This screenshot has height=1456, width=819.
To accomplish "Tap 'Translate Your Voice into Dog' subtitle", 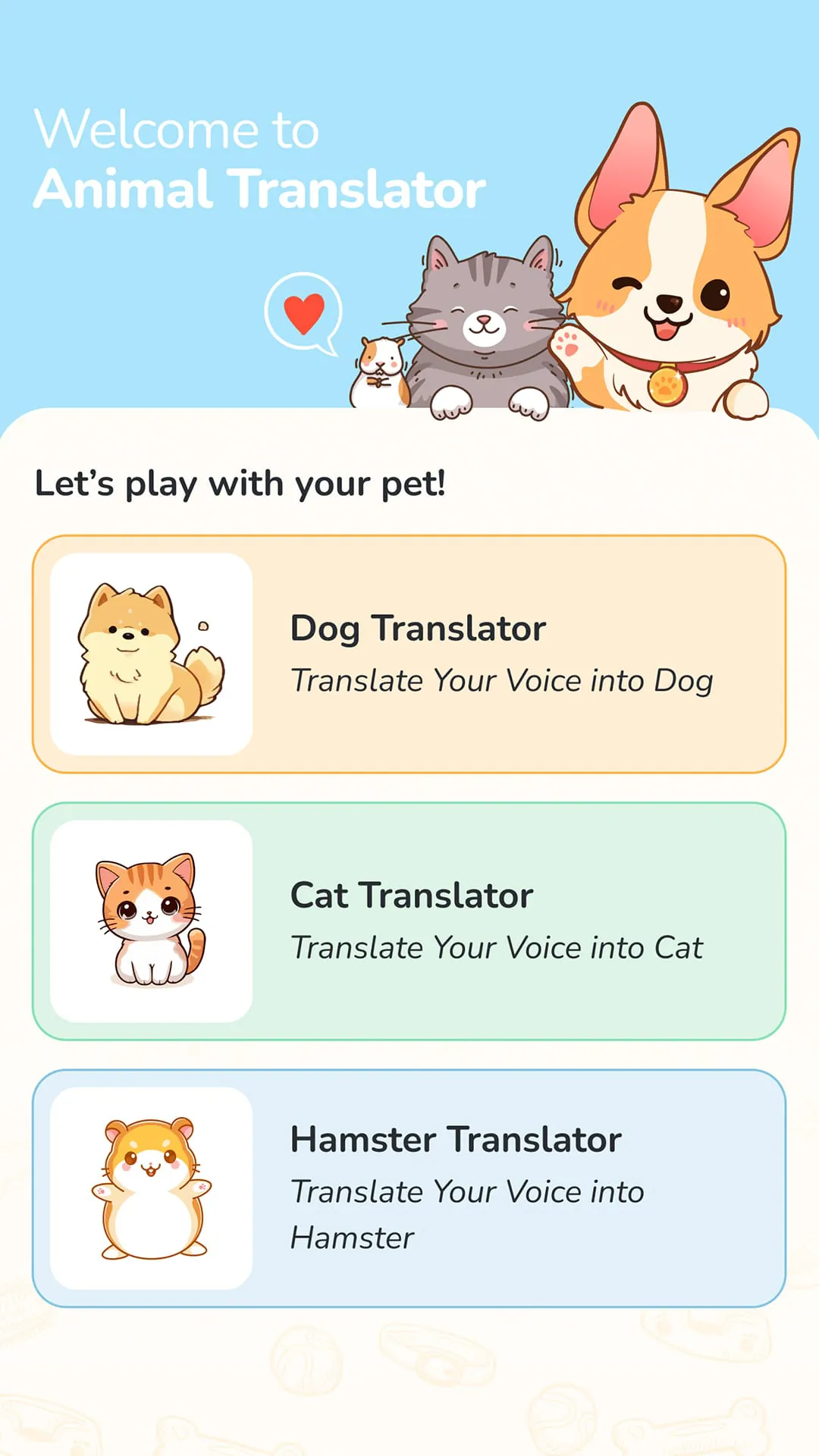I will tap(501, 680).
